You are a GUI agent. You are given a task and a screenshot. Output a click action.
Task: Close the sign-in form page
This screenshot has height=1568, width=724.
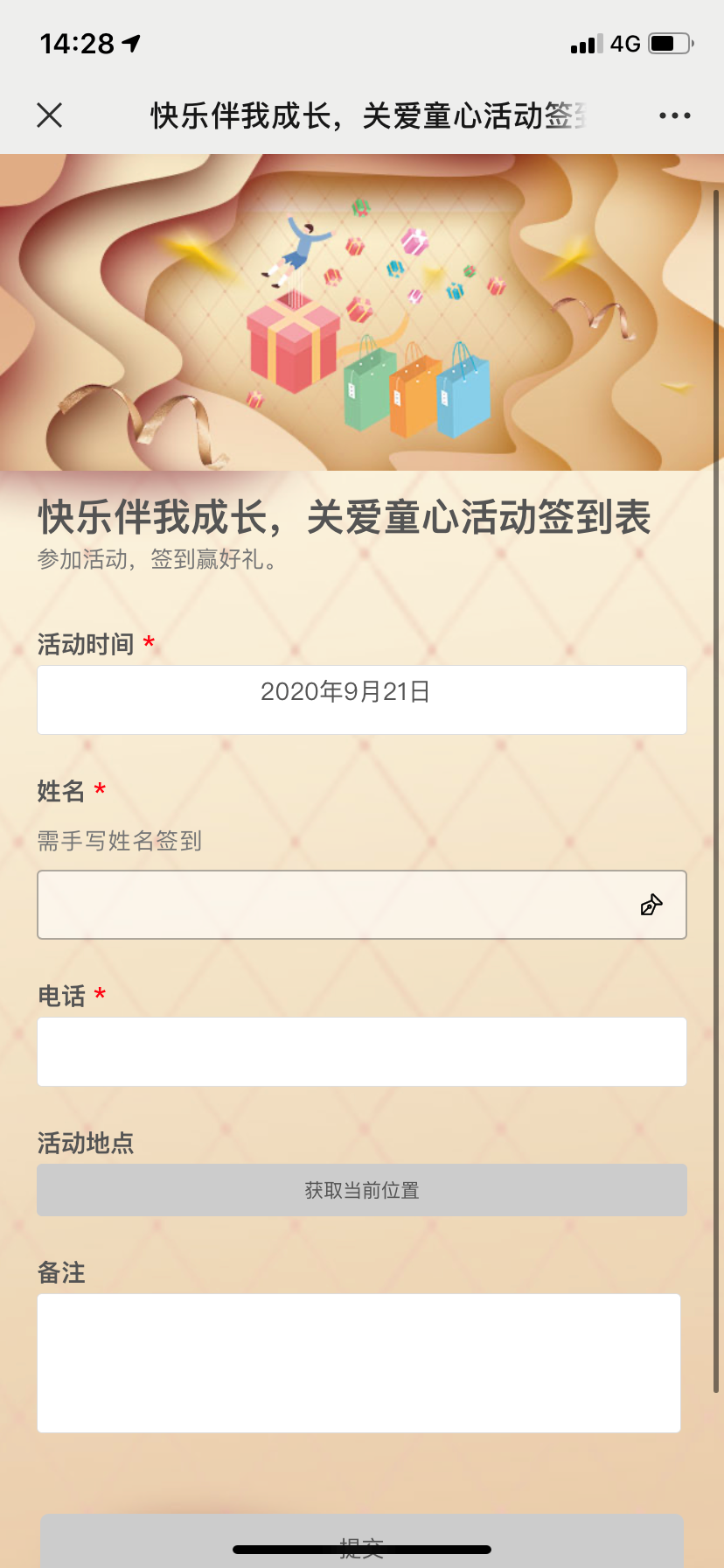50,115
